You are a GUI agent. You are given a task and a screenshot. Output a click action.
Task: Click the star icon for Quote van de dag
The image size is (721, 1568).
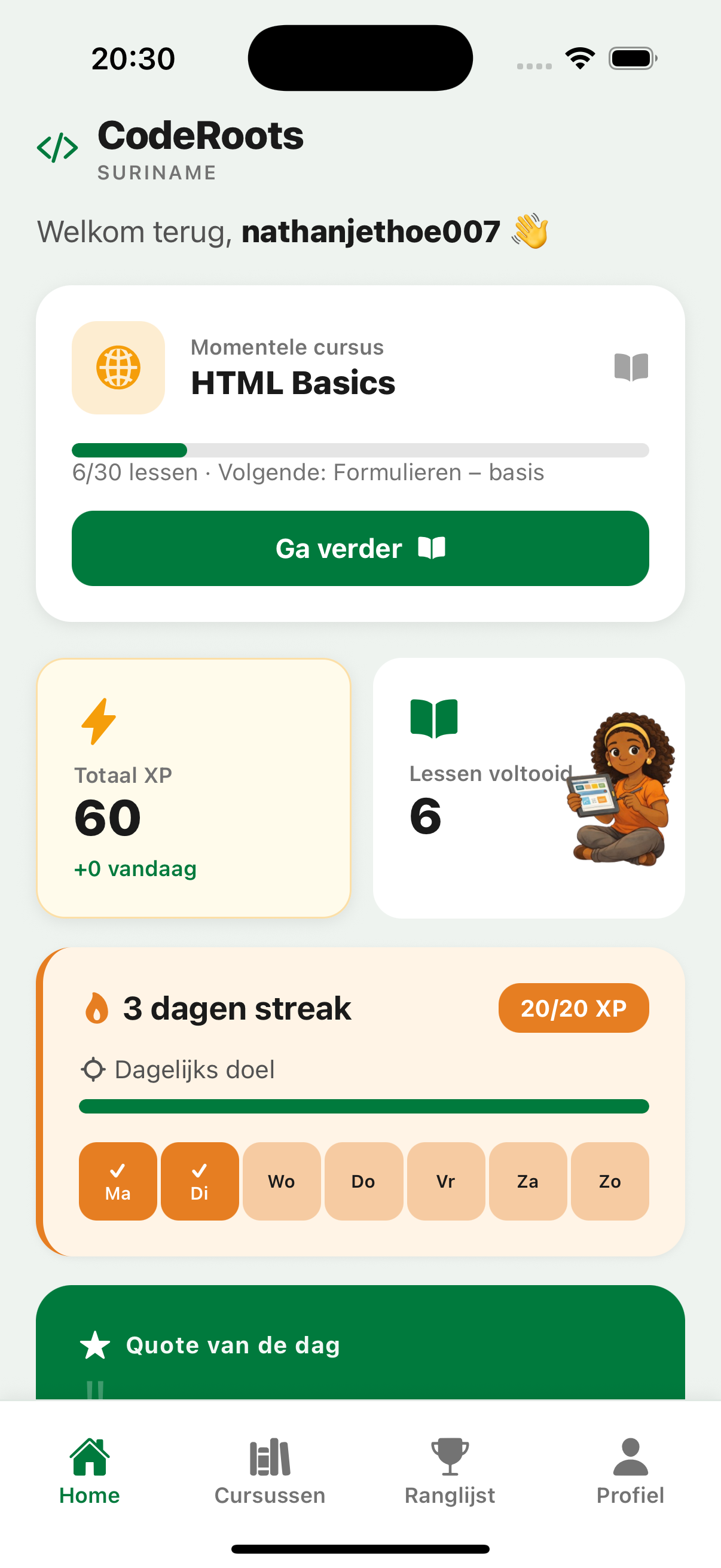[x=97, y=1345]
